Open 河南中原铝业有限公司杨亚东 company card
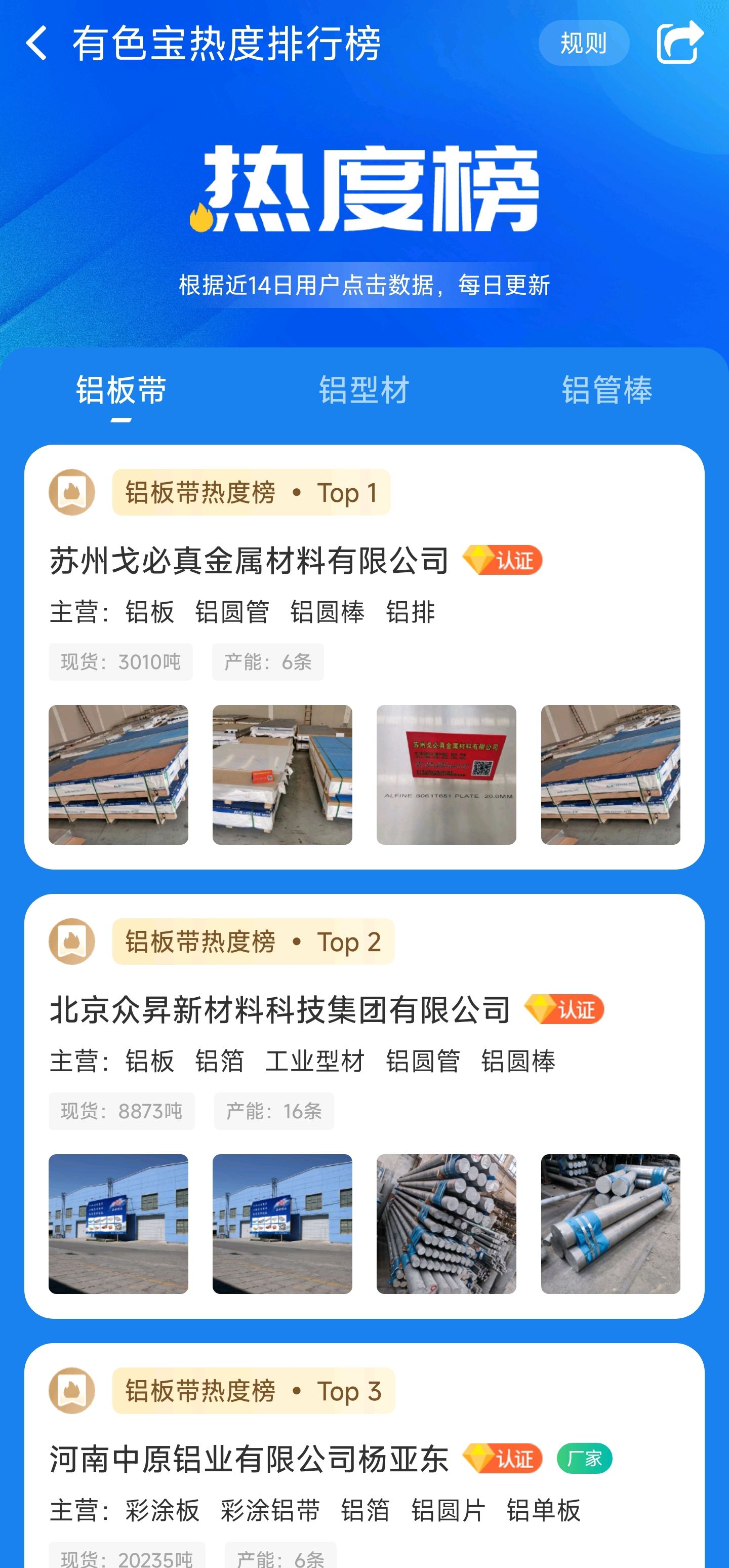This screenshot has width=729, height=1568. coord(364,1456)
